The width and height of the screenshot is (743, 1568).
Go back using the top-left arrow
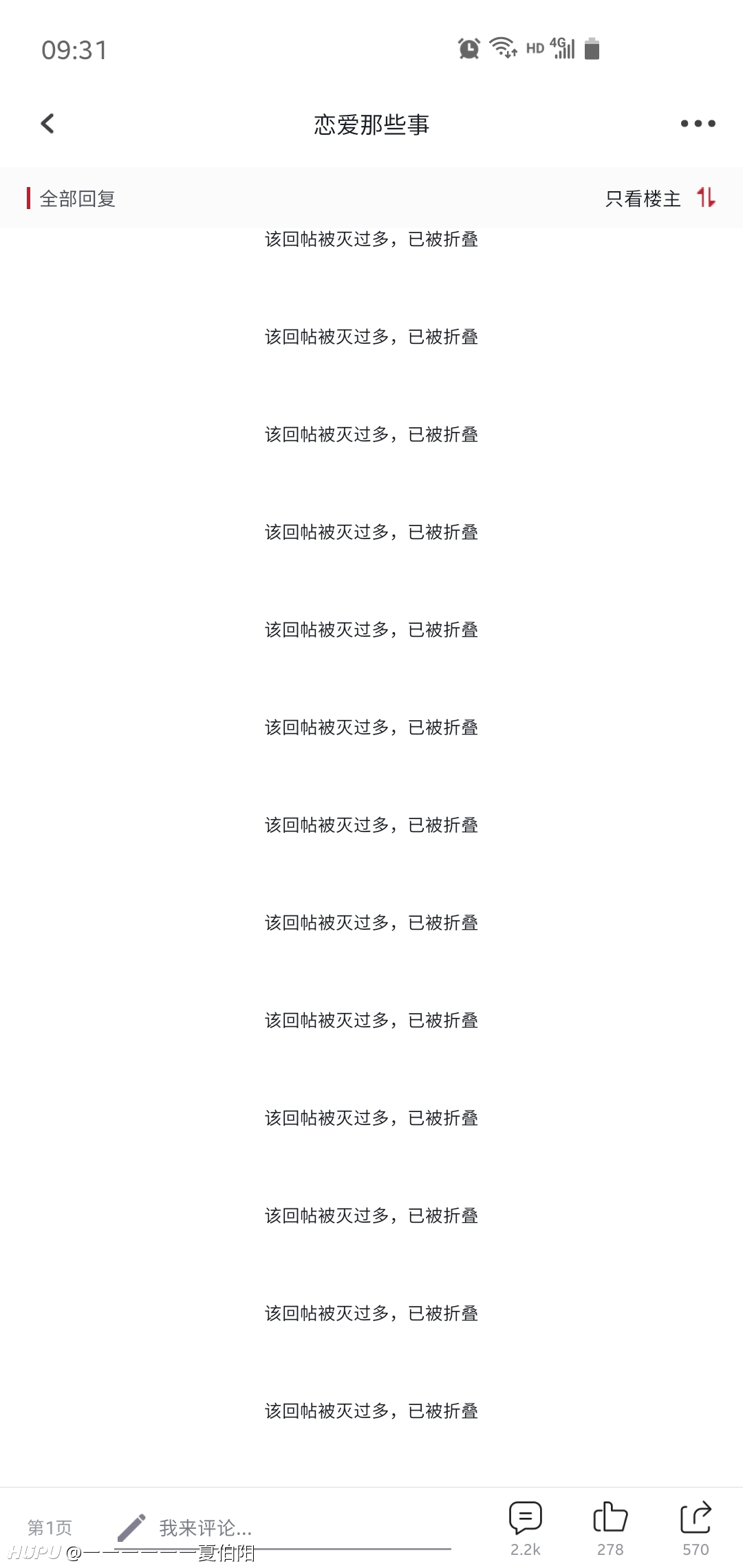[47, 124]
